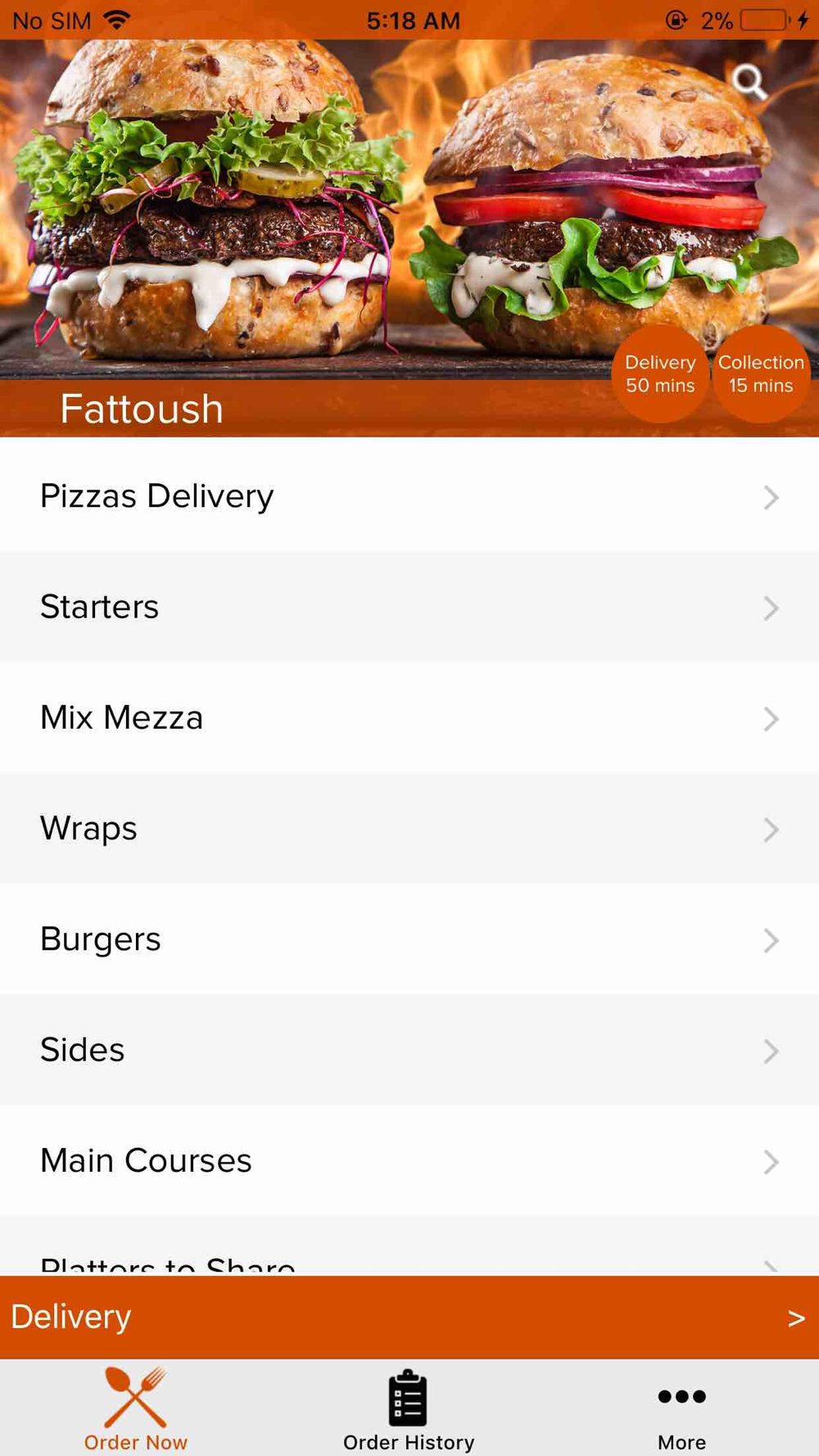Go to Main Courses
This screenshot has height=1456, width=819.
409,1160
